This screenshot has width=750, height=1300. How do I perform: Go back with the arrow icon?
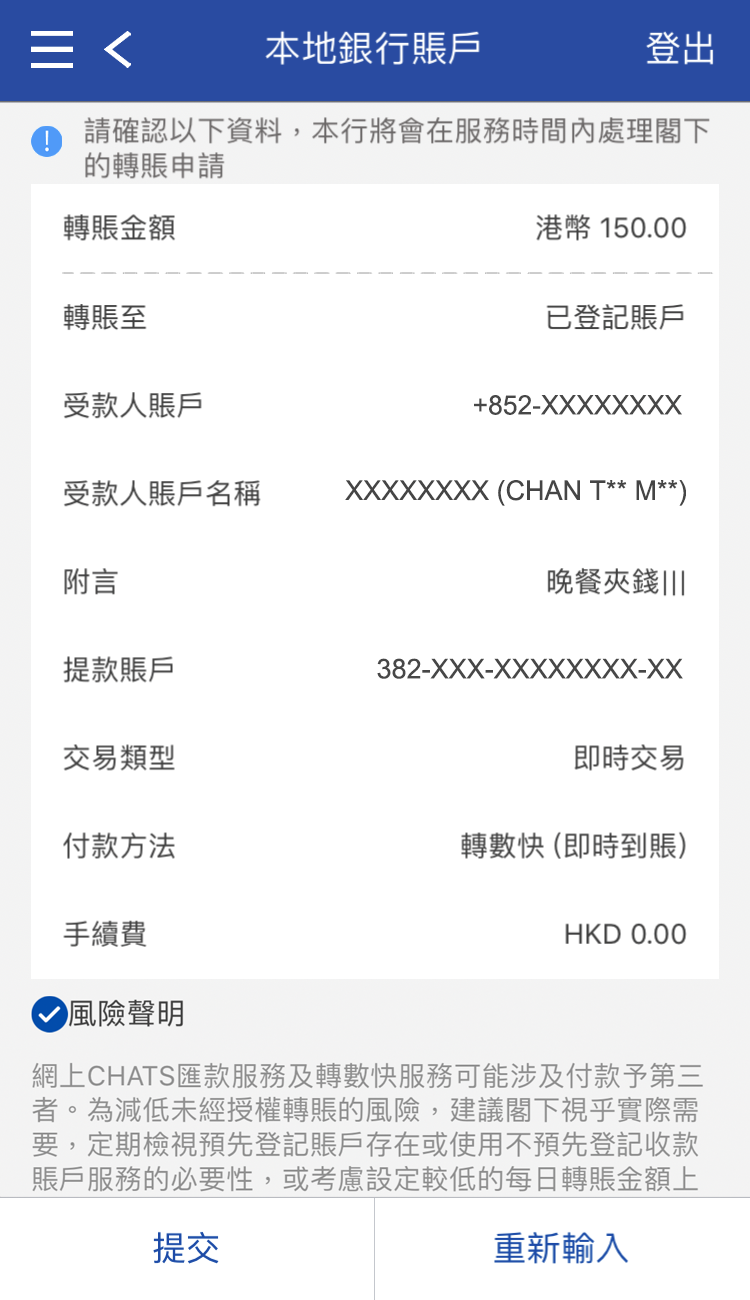coord(118,49)
